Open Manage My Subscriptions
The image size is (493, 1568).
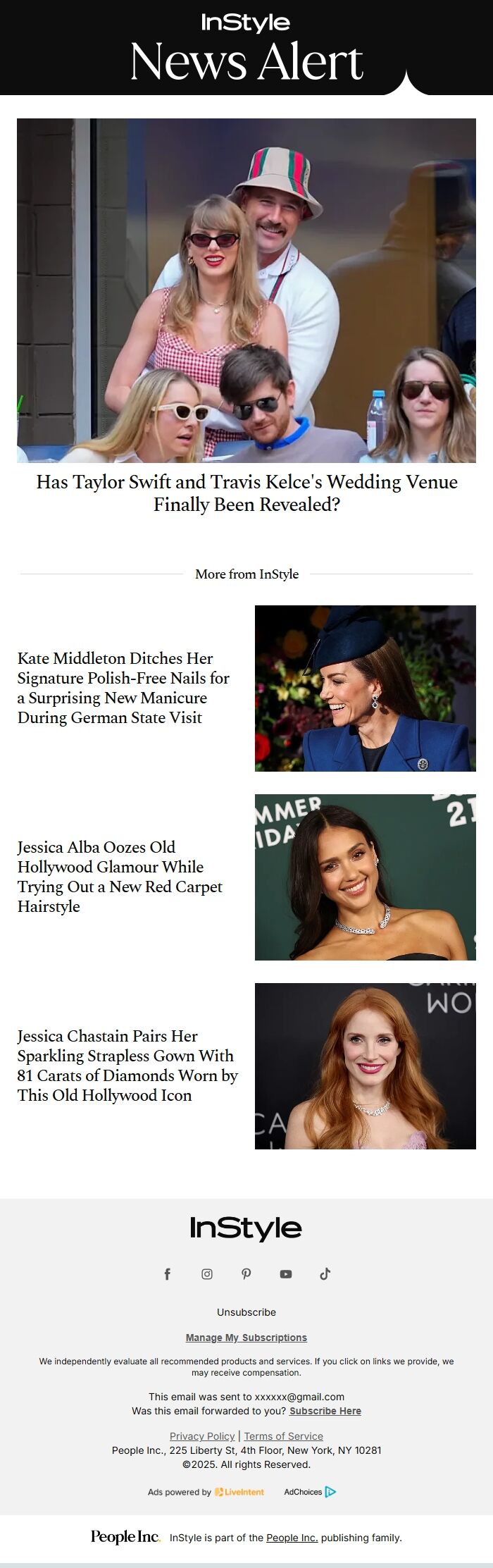click(x=246, y=1338)
